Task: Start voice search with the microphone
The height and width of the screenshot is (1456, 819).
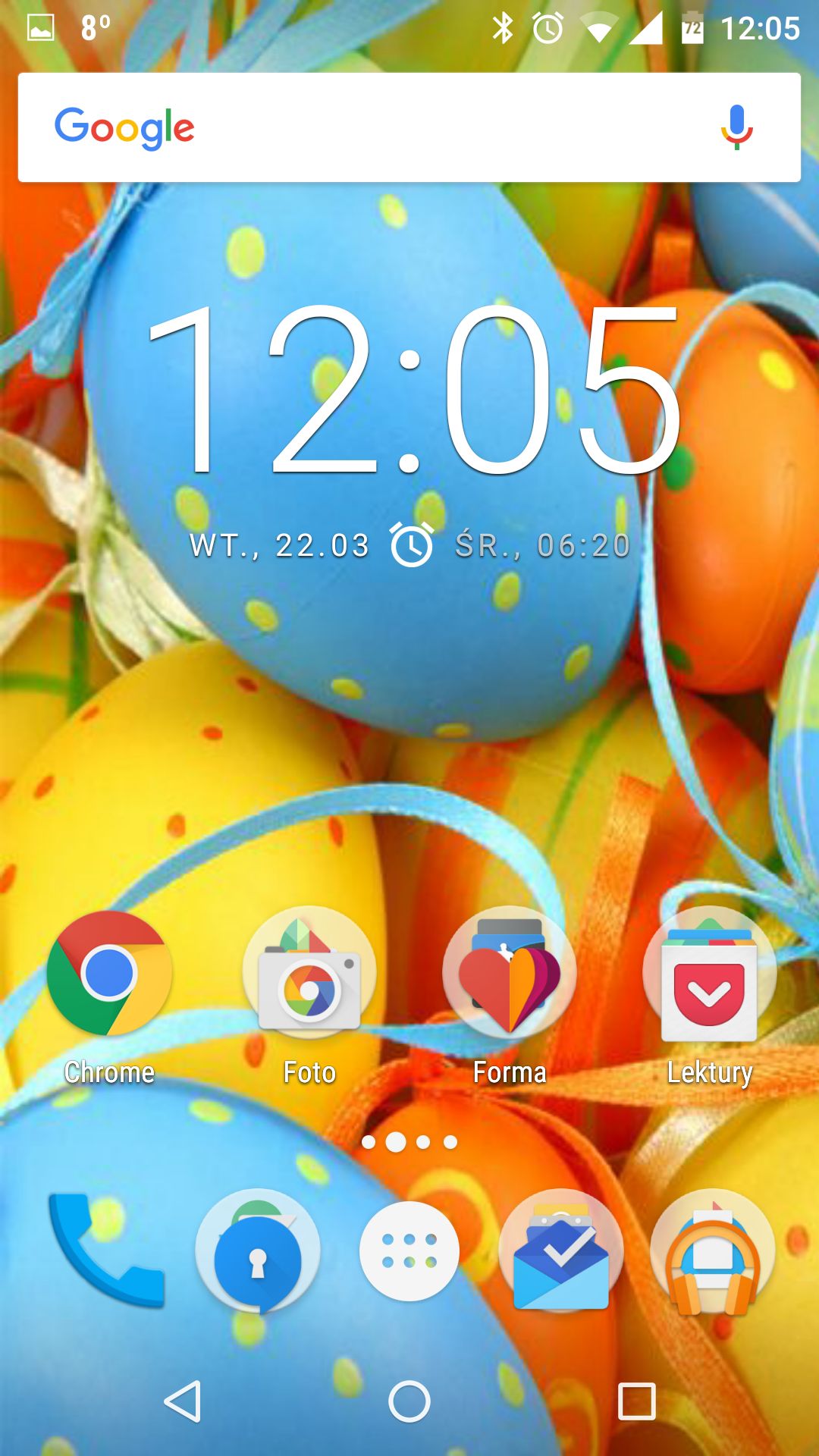Action: [736, 127]
